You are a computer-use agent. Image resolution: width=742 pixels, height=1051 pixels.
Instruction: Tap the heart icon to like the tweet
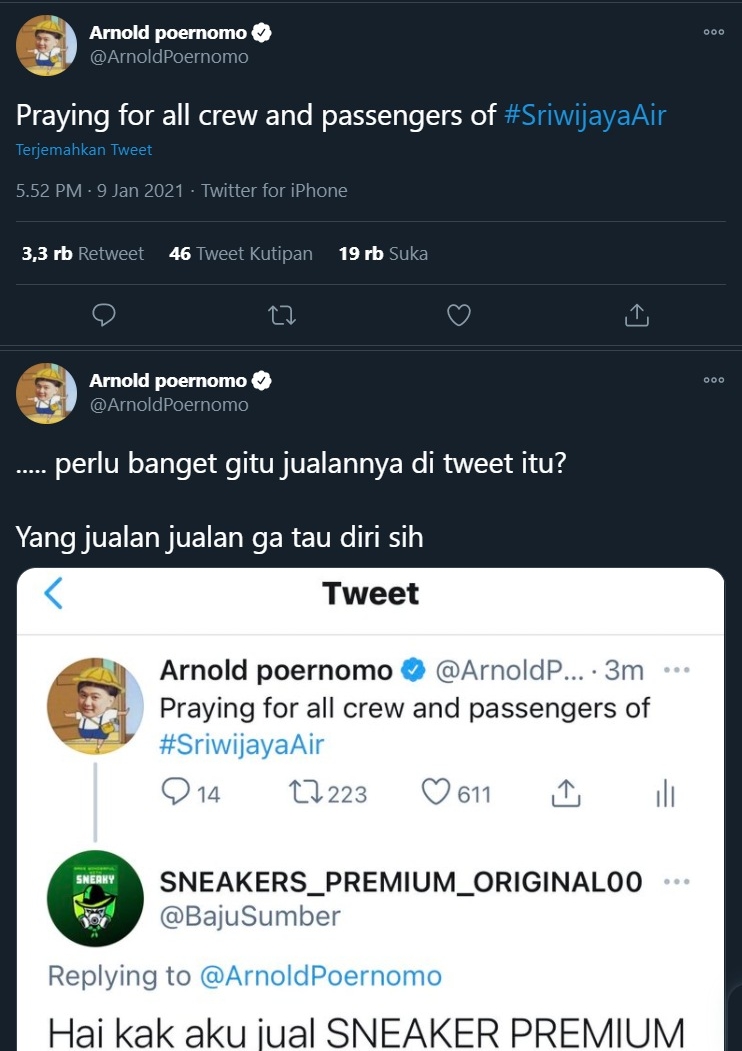(x=458, y=315)
